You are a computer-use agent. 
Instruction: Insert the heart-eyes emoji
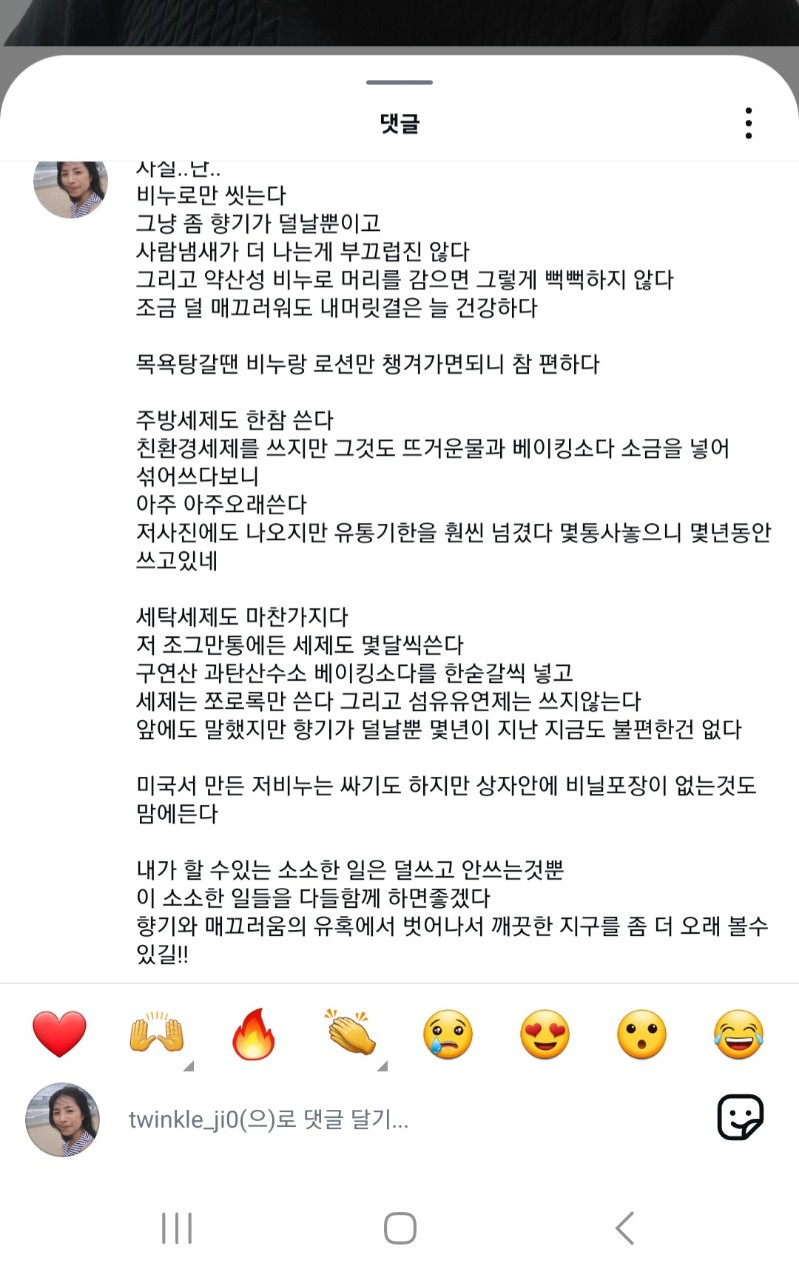(545, 1034)
